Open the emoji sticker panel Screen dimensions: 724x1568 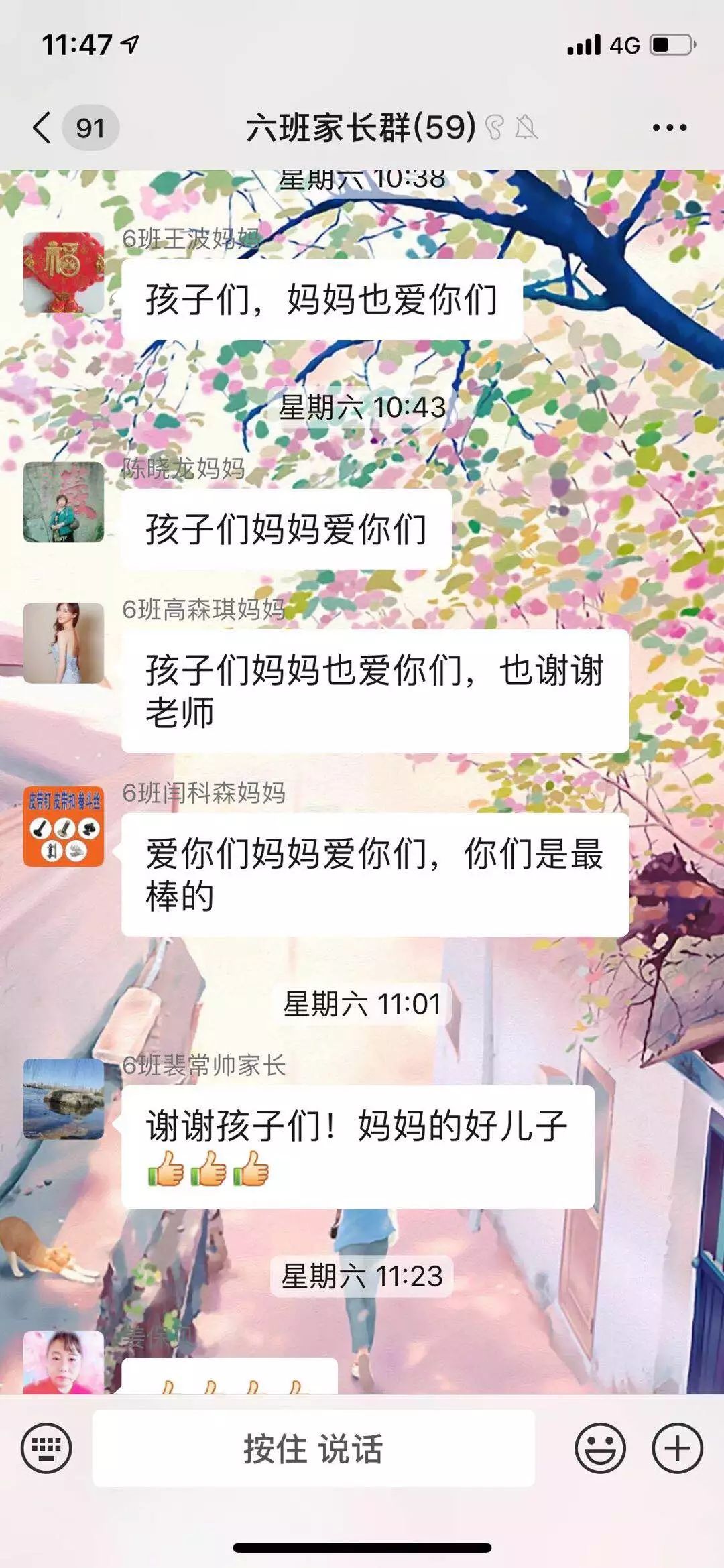[600, 1449]
